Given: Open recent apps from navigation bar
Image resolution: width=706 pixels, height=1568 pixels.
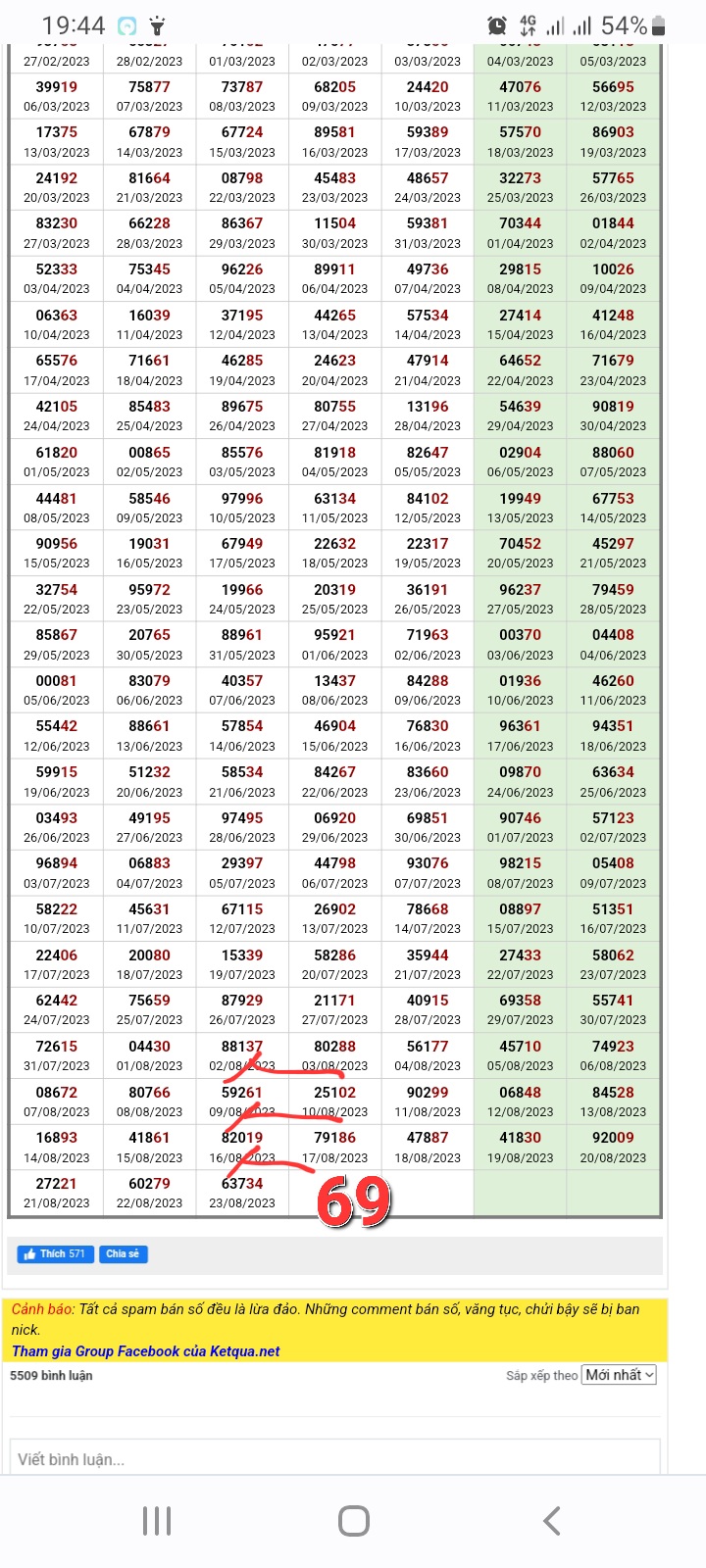Looking at the screenshot, I should click(x=157, y=1521).
